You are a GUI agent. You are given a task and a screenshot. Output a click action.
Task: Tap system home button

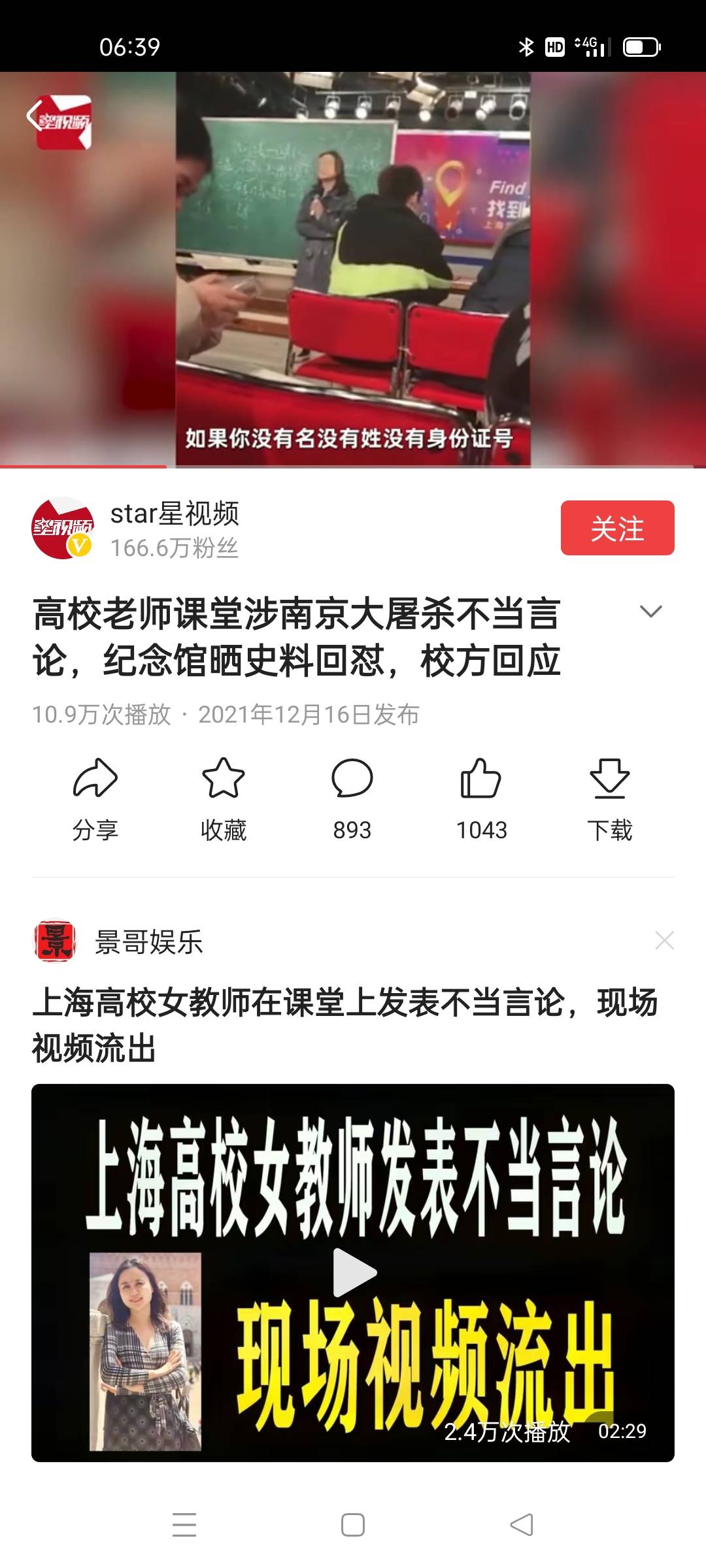click(353, 1526)
